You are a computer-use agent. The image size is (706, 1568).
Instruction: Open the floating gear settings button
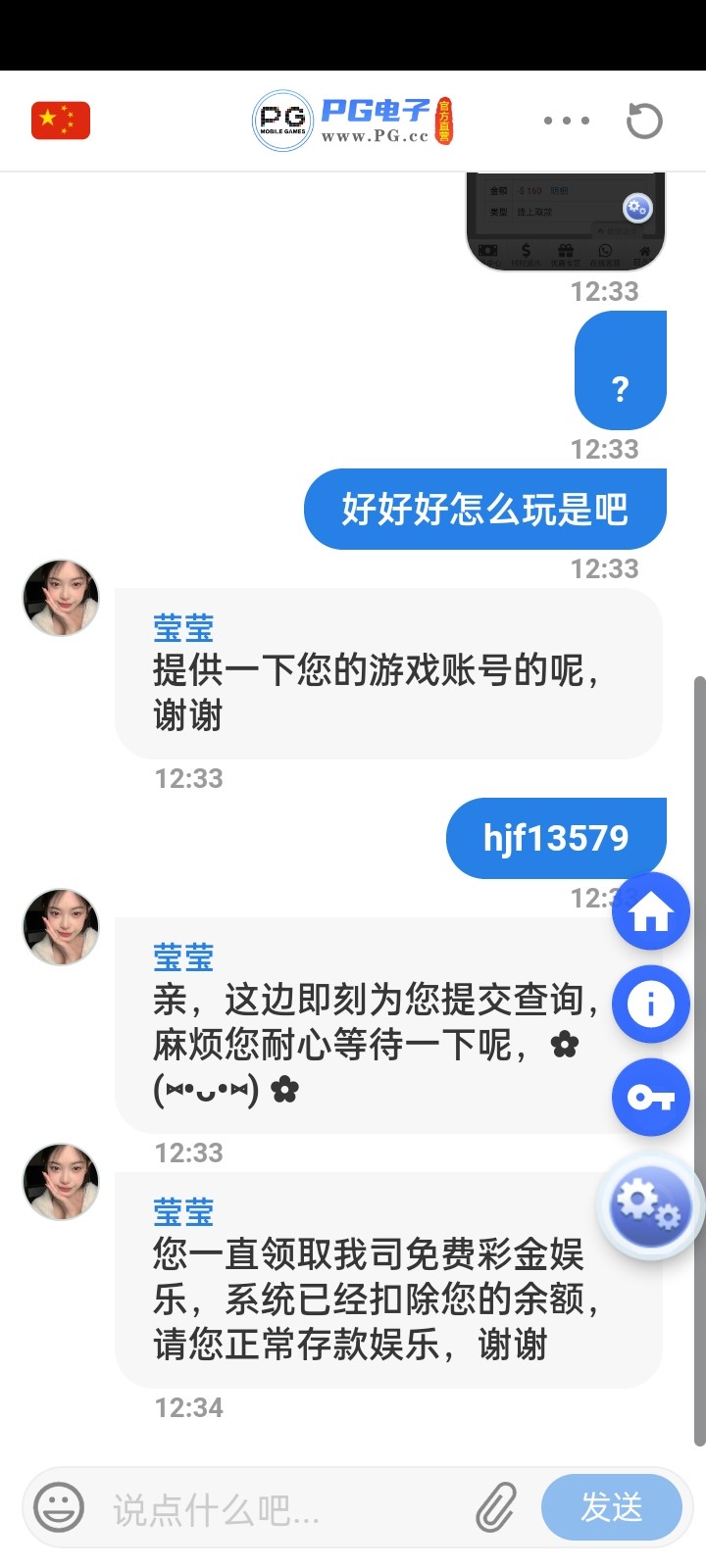647,1205
